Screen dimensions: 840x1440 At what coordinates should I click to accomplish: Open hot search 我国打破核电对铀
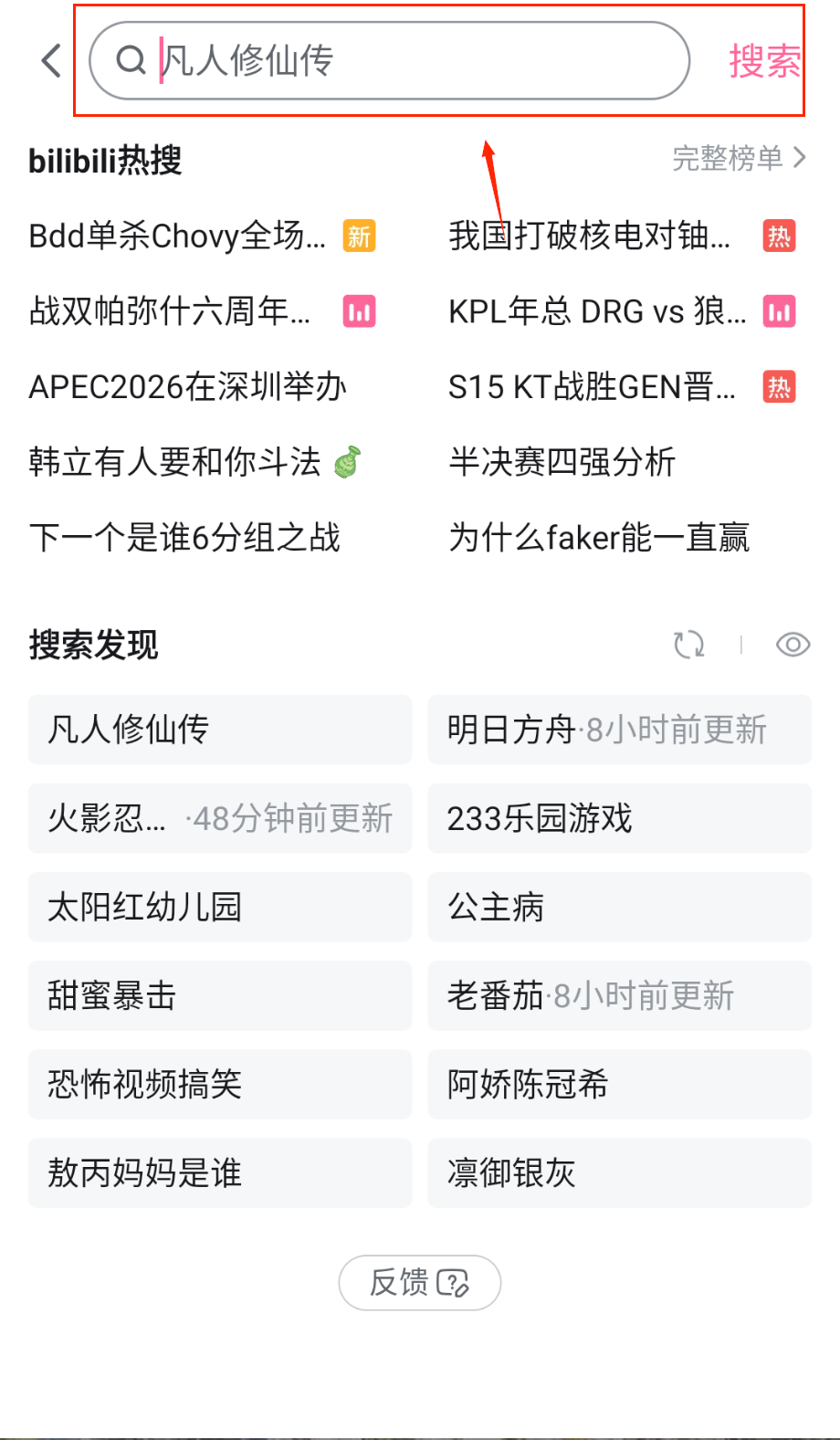[x=590, y=236]
